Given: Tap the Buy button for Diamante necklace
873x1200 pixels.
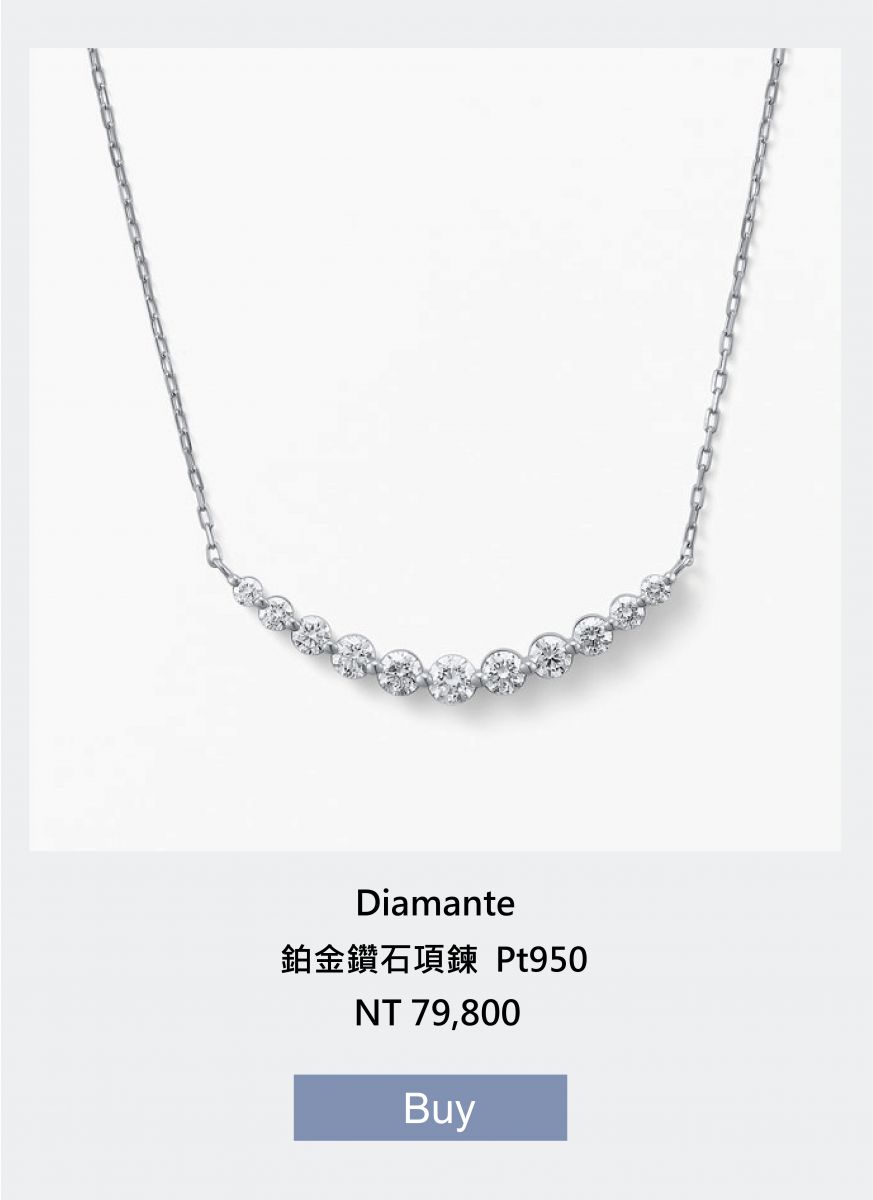Looking at the screenshot, I should point(430,1107).
